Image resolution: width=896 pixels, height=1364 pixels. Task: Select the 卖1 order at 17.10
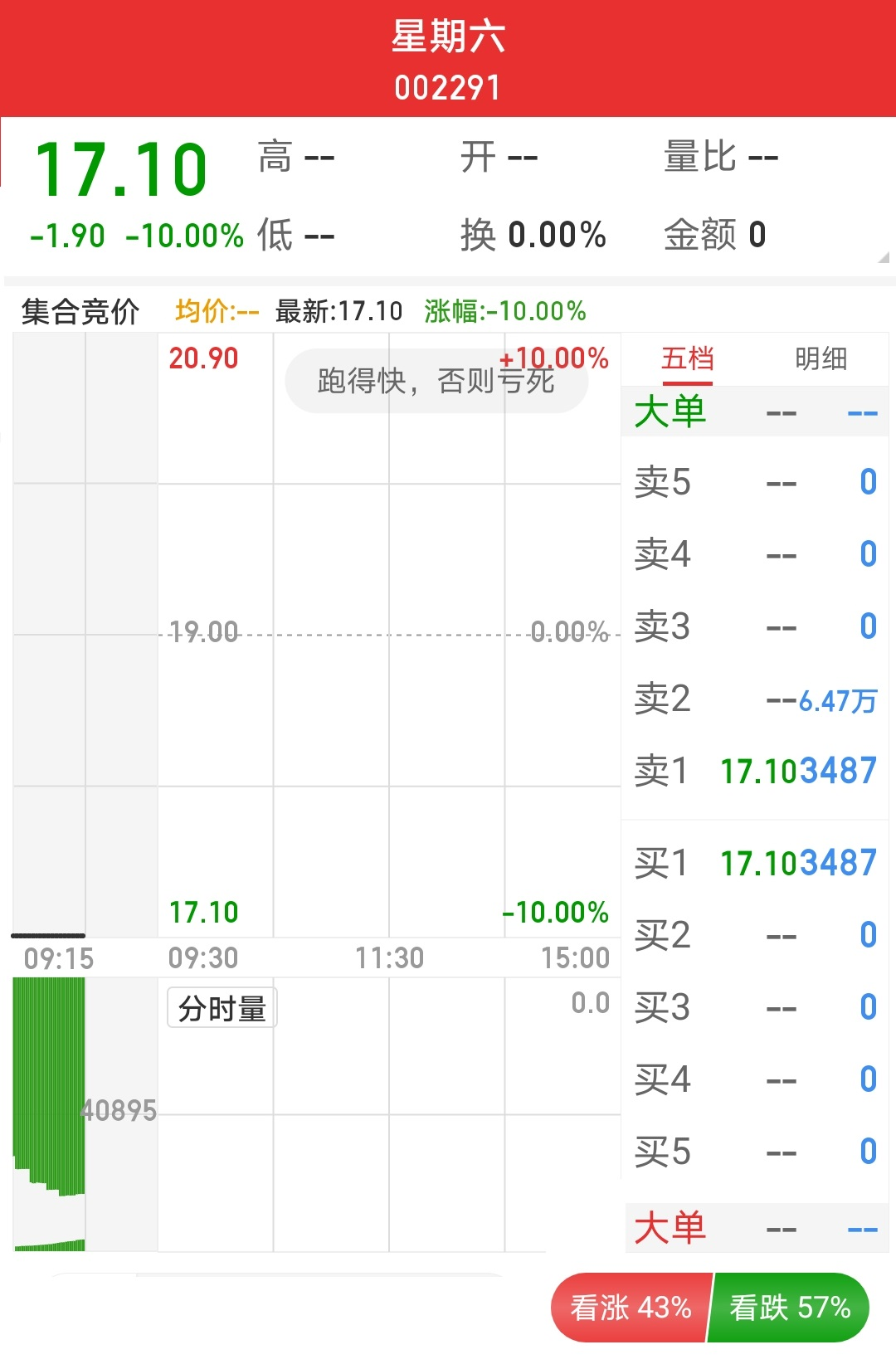point(755,771)
